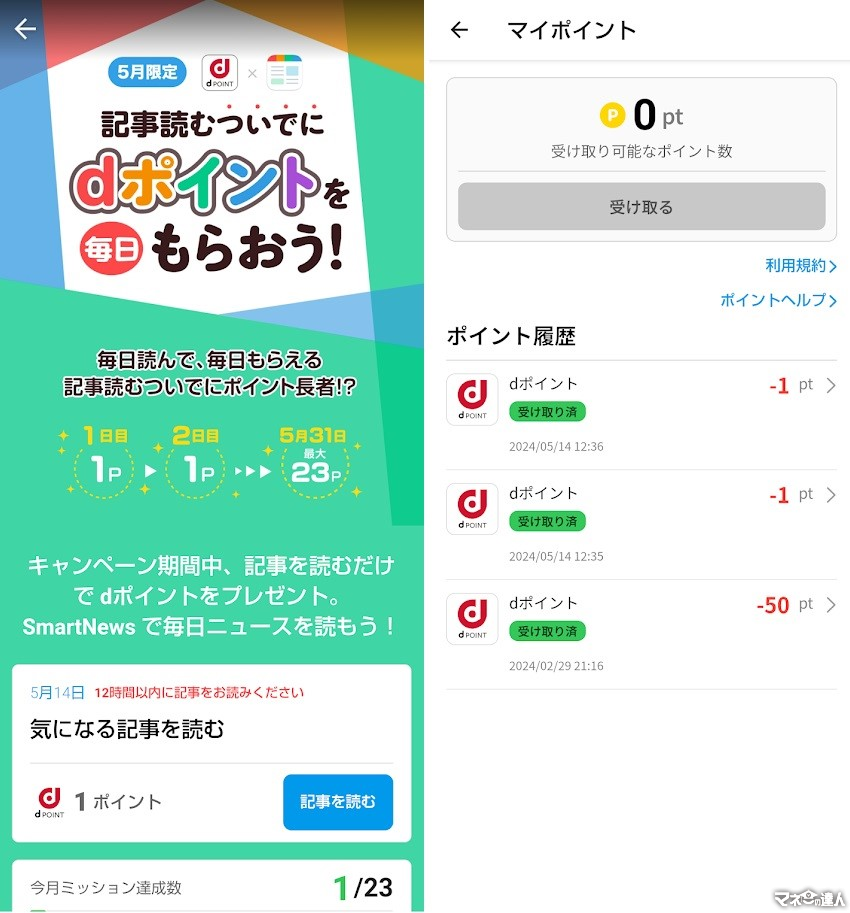Go back from the マイポイント screen
Image resolution: width=850 pixels, height=913 pixels.
tap(459, 30)
